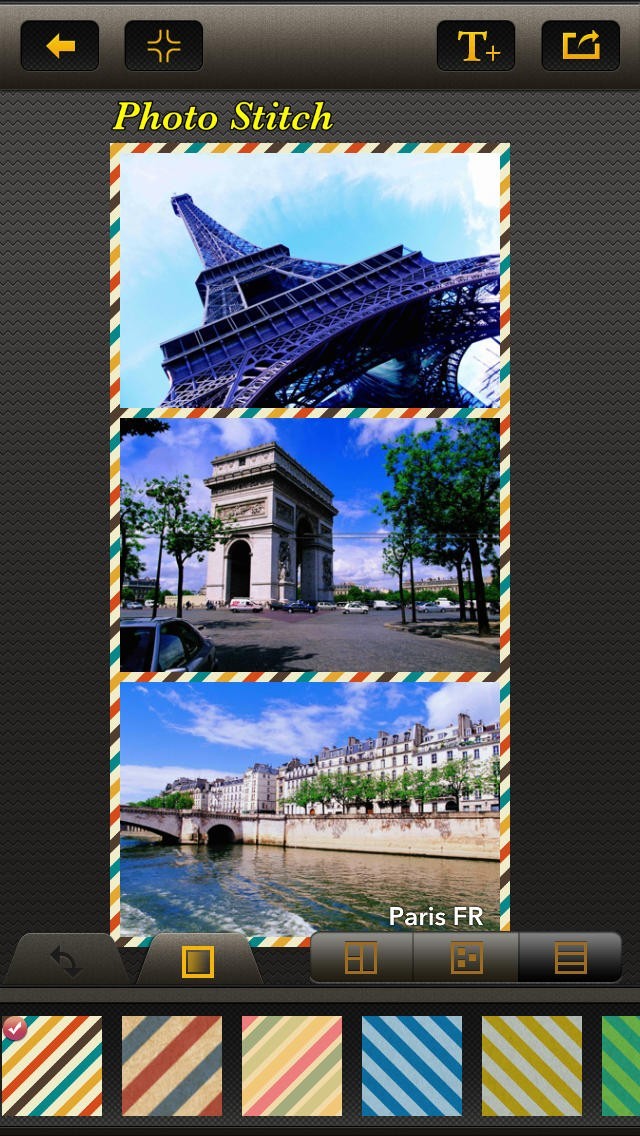Apply the green striped border pattern
This screenshot has width=640, height=1136.
pyautogui.click(x=622, y=1066)
